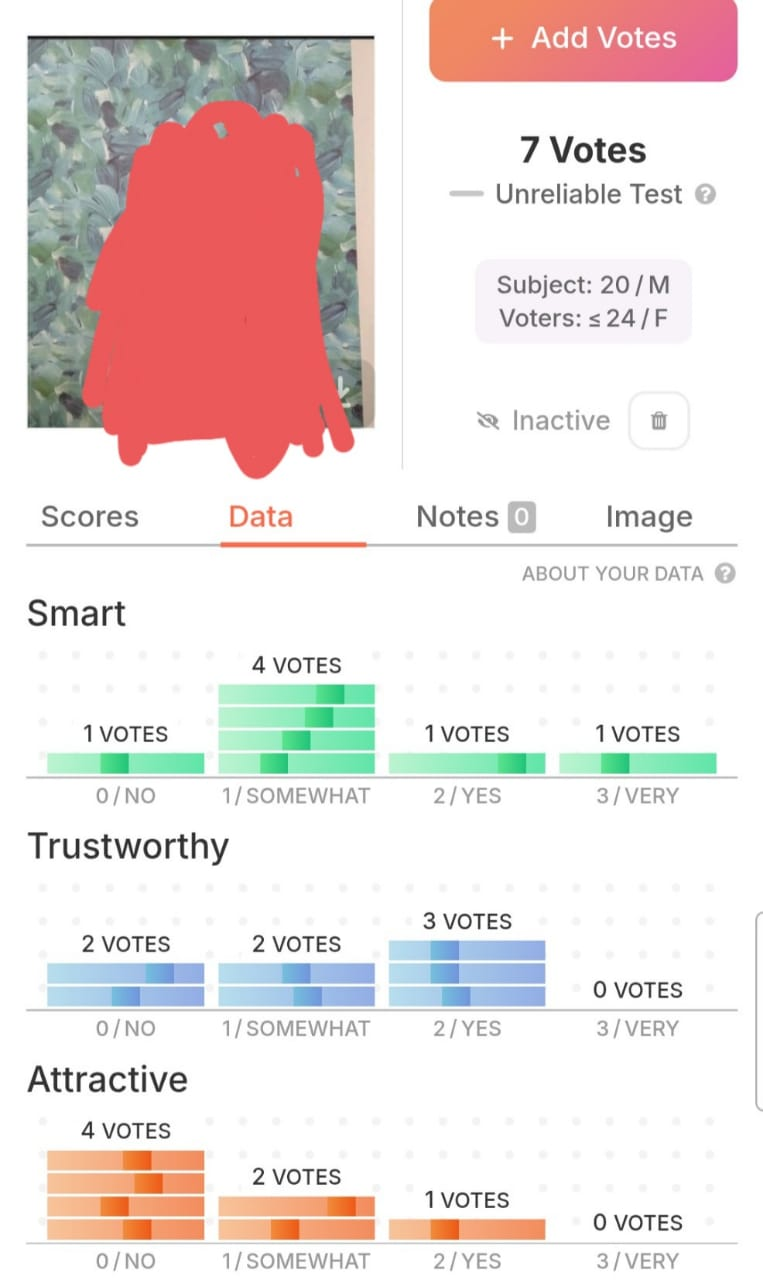Open the Notes tab

tap(475, 517)
